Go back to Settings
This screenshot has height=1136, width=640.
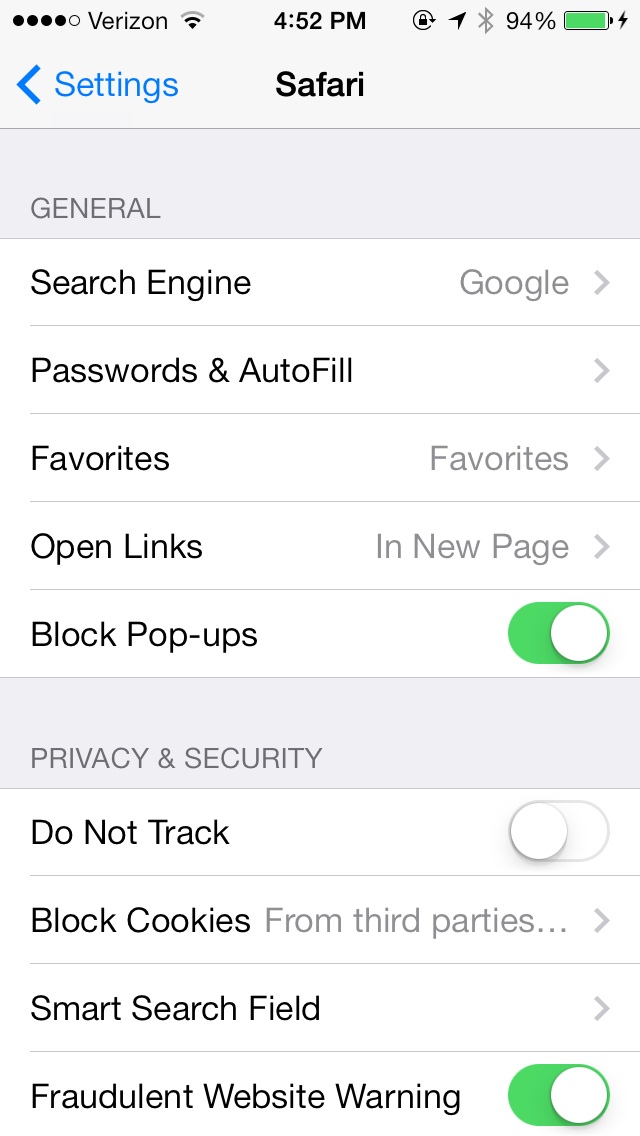click(x=97, y=85)
